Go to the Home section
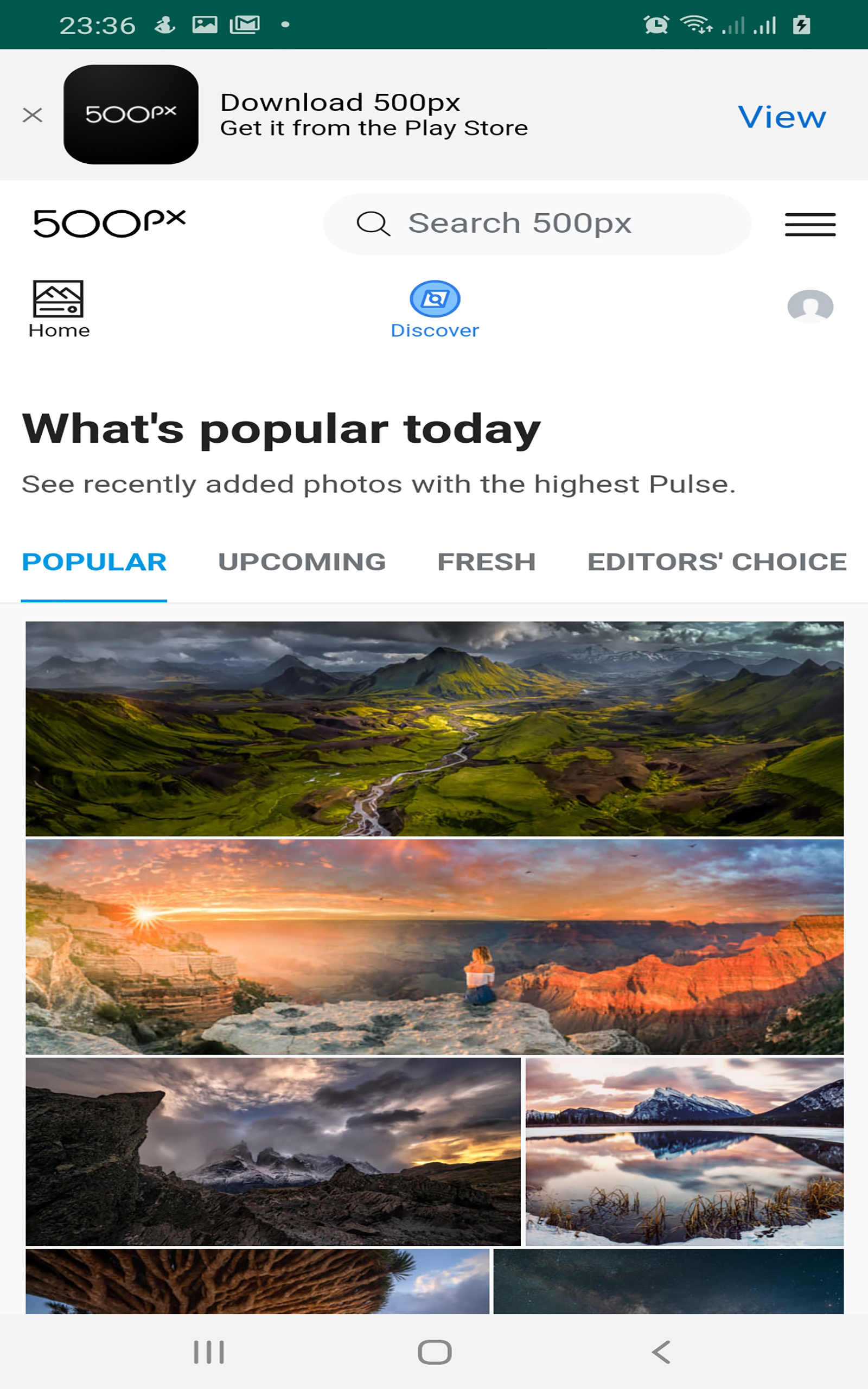 59,310
